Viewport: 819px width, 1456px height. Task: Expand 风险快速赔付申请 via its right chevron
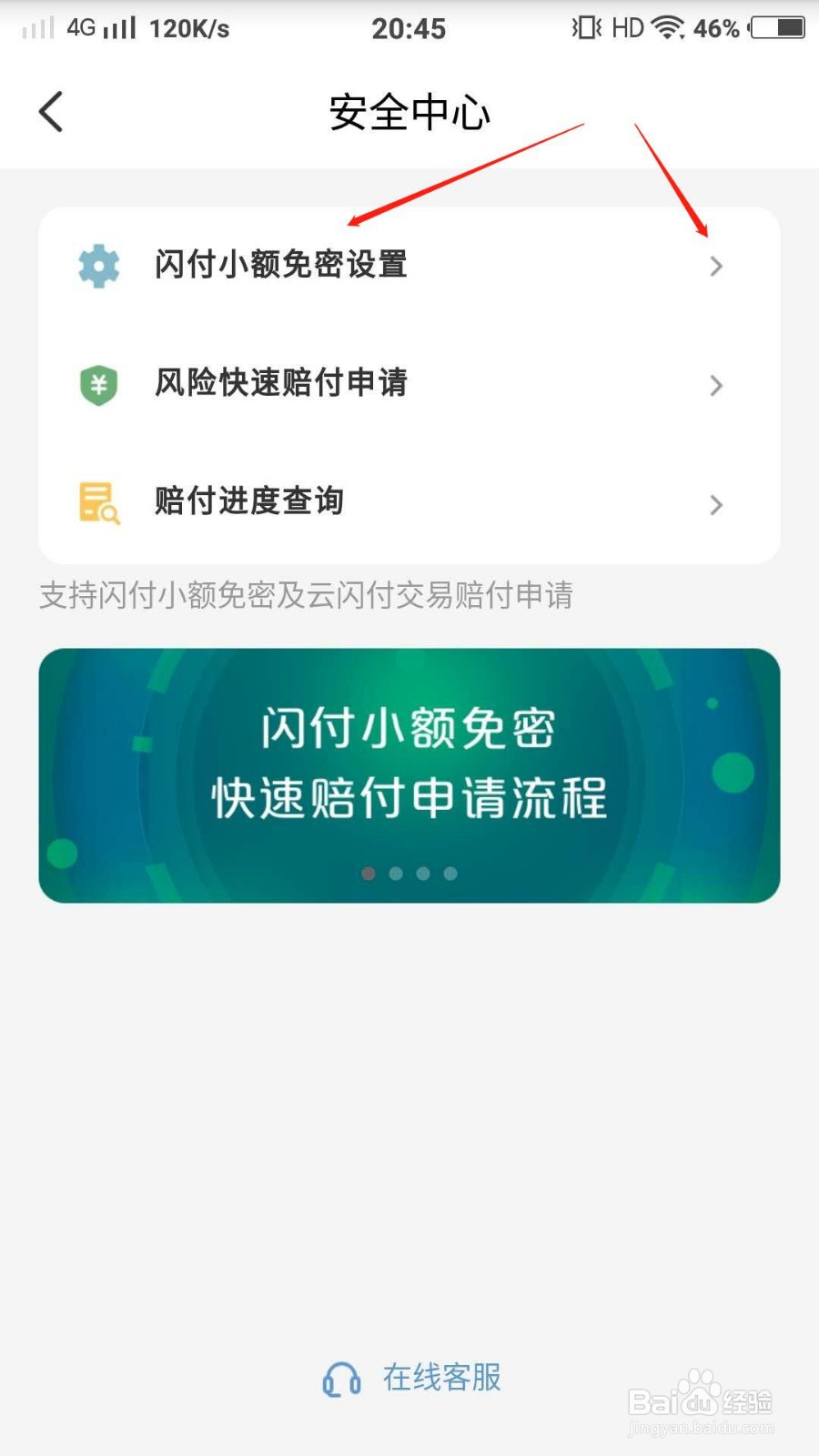pos(717,386)
